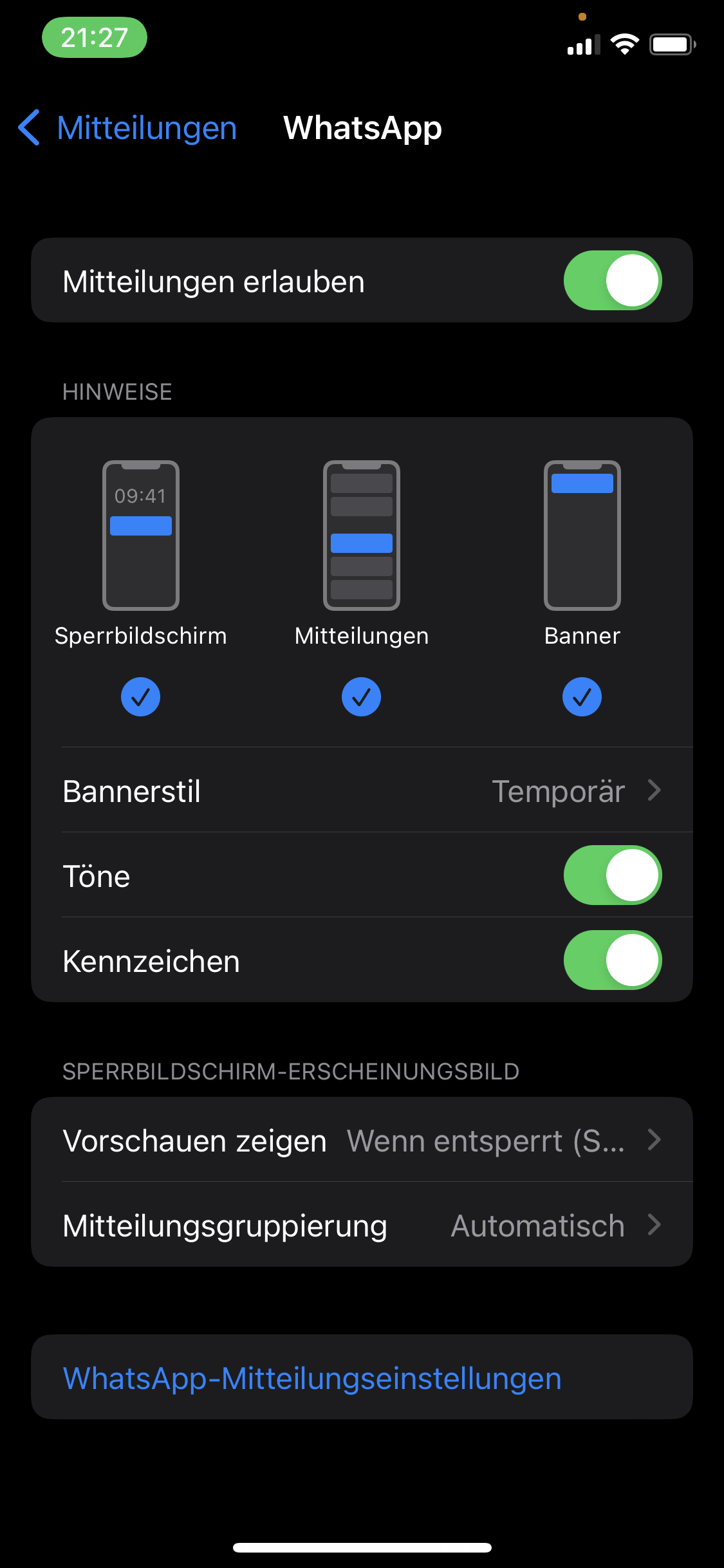Screen dimensions: 724x1568
Task: Uncheck Banner alert option
Action: (582, 697)
